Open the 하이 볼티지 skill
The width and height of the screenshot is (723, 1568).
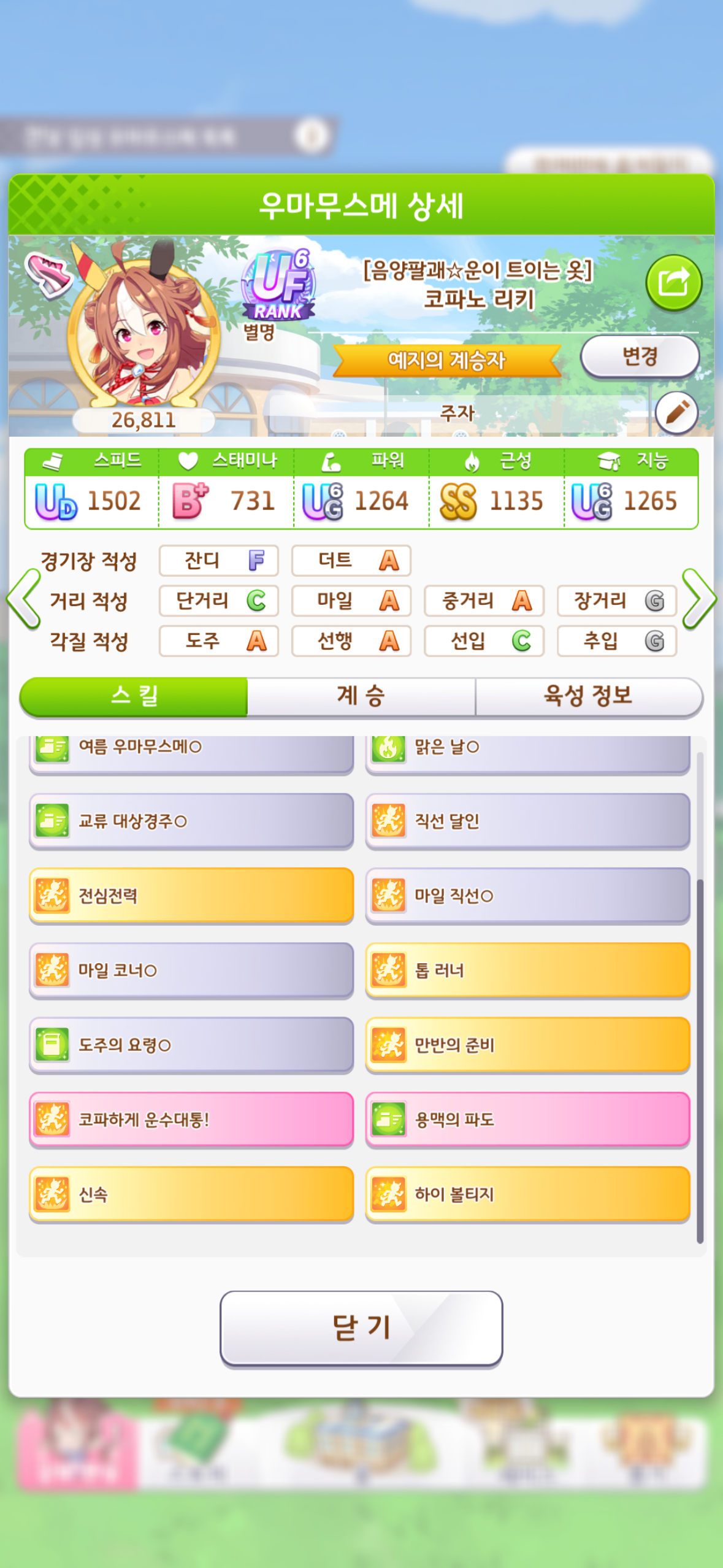pos(527,1194)
